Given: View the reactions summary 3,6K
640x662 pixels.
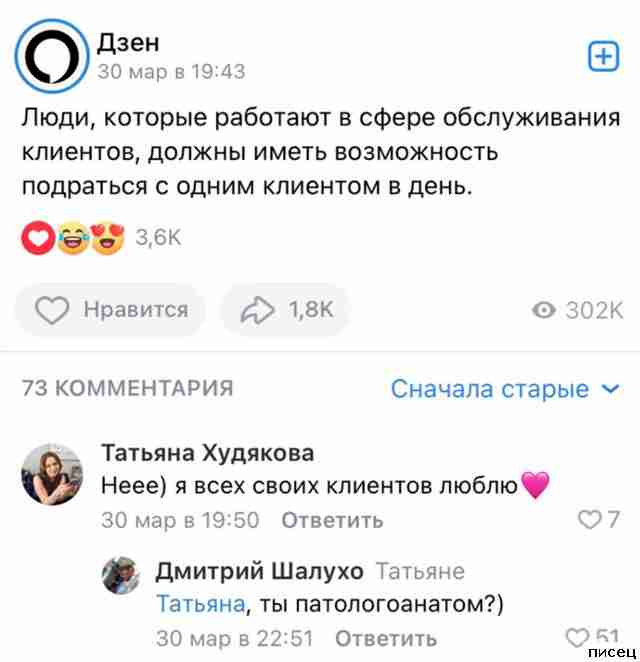Looking at the screenshot, I should click(100, 237).
